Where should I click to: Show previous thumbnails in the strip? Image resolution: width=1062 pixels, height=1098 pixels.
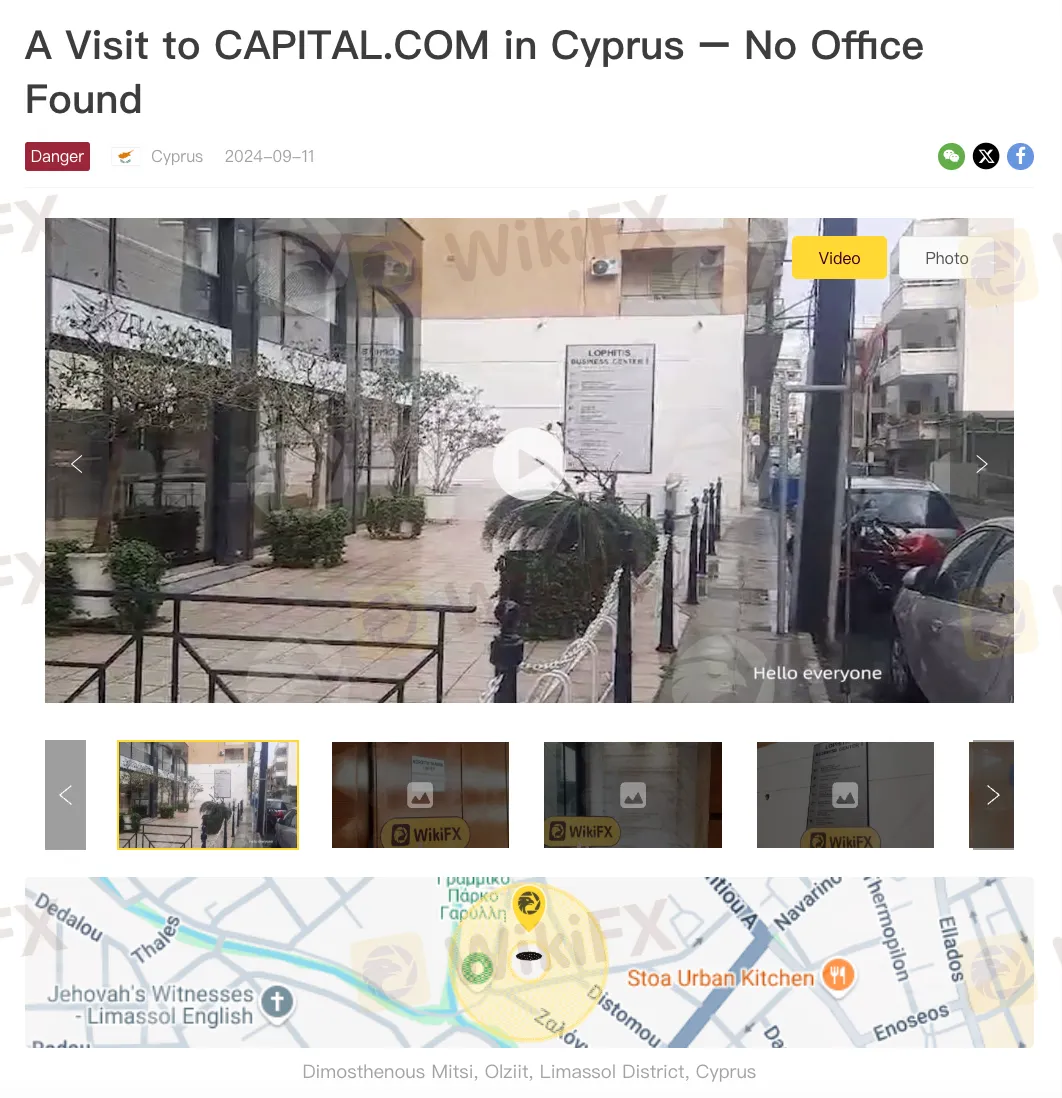65,795
